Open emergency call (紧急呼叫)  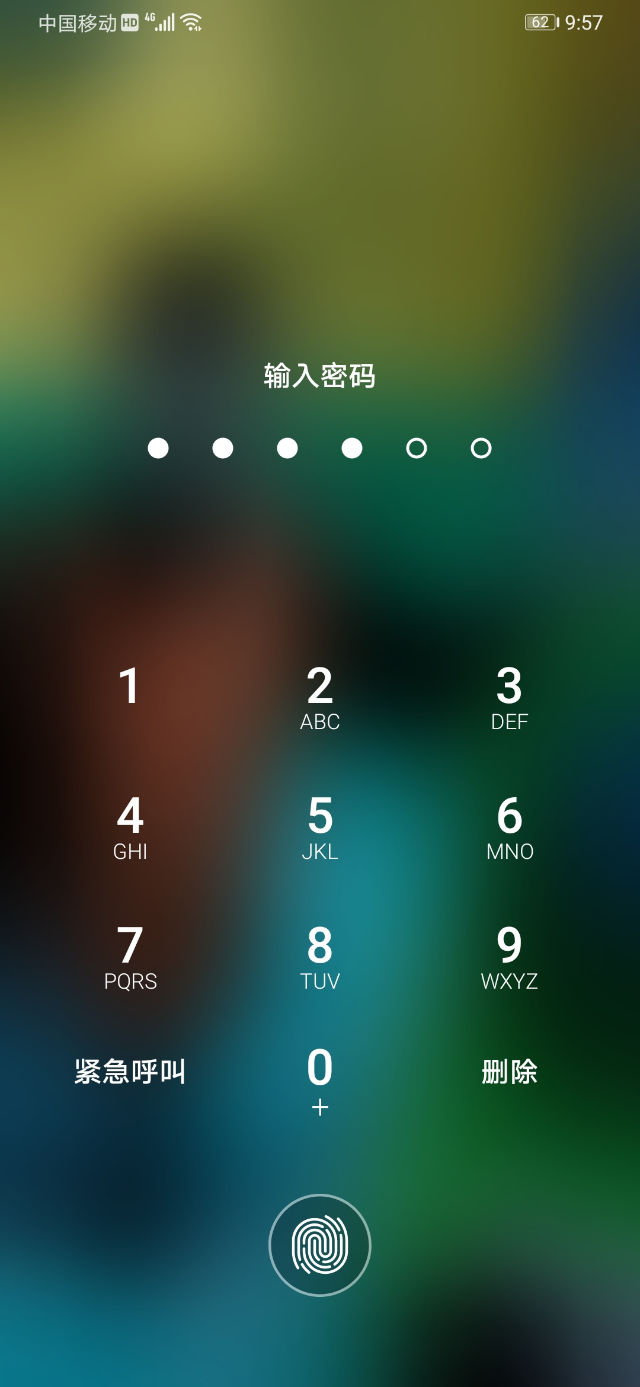click(130, 1072)
